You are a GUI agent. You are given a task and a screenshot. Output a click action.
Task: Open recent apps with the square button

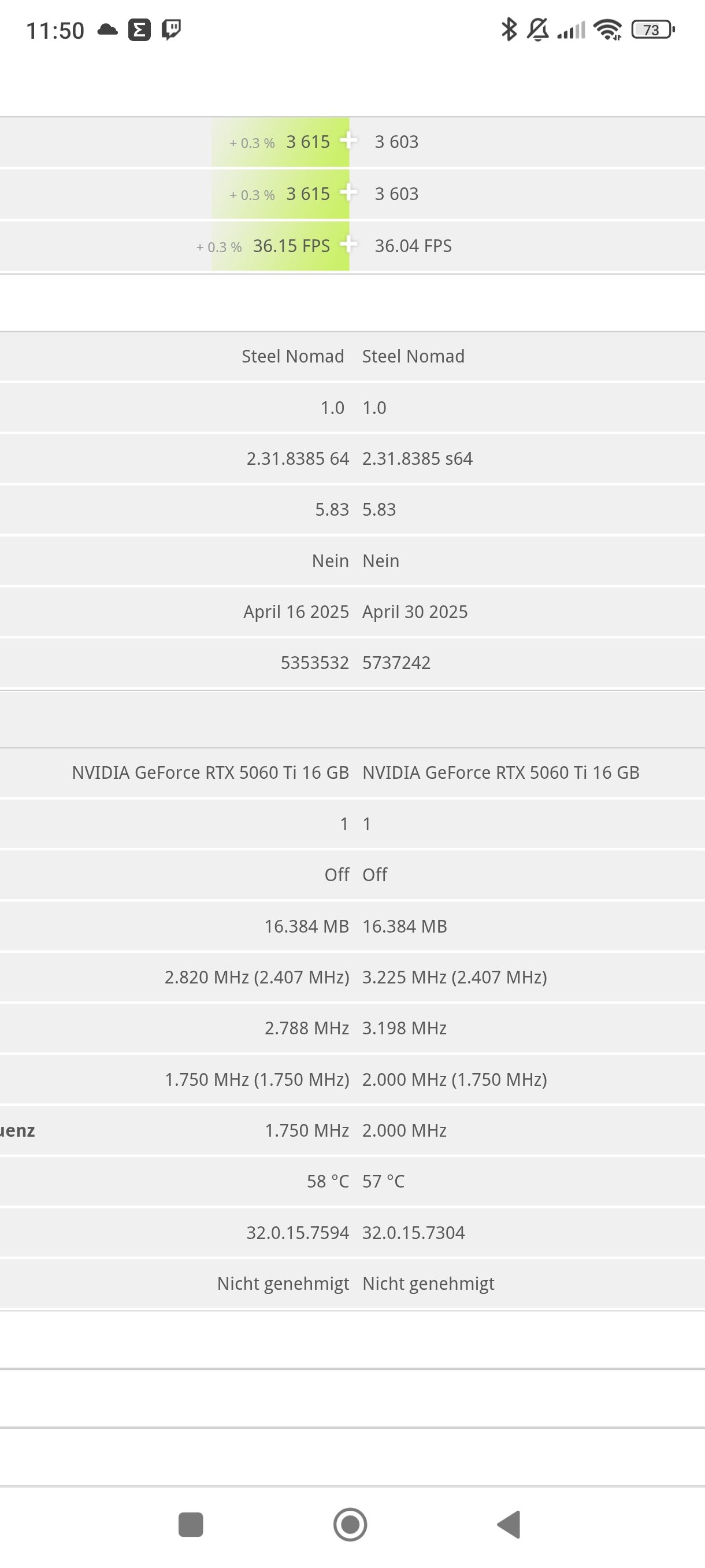[190, 1524]
